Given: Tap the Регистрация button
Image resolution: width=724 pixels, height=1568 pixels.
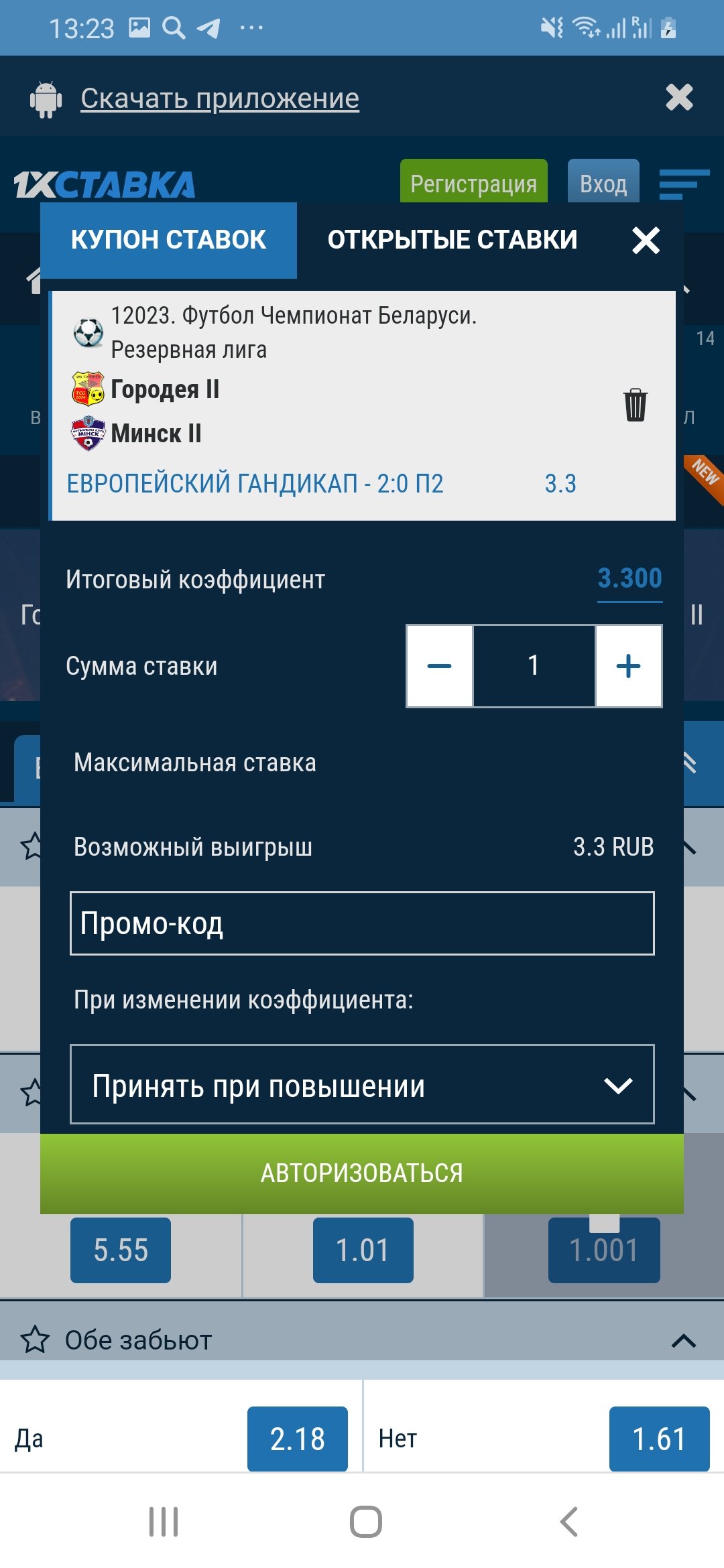Looking at the screenshot, I should tap(473, 182).
